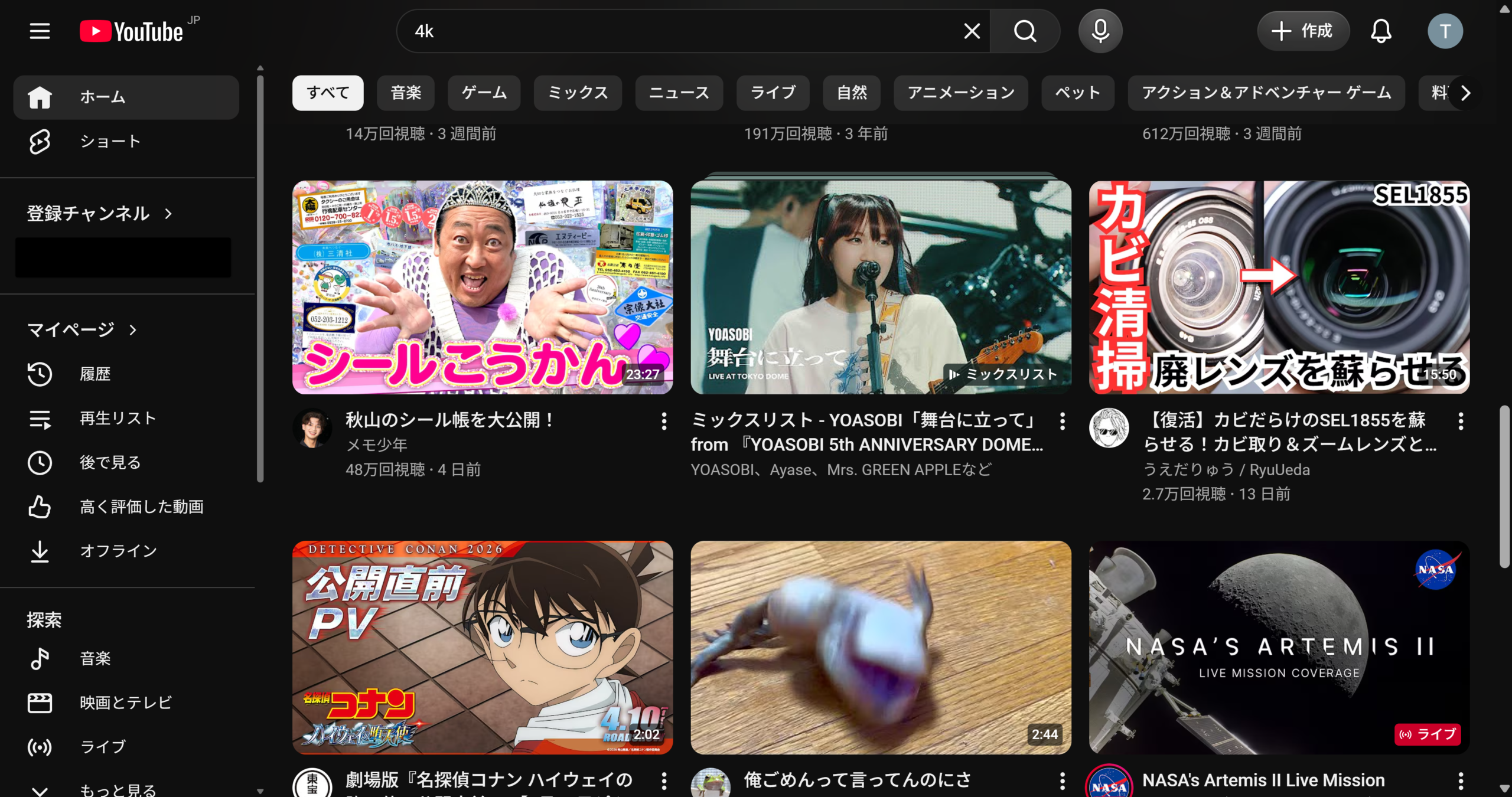Open the 作成 create button
The image size is (1512, 797).
tap(1303, 31)
